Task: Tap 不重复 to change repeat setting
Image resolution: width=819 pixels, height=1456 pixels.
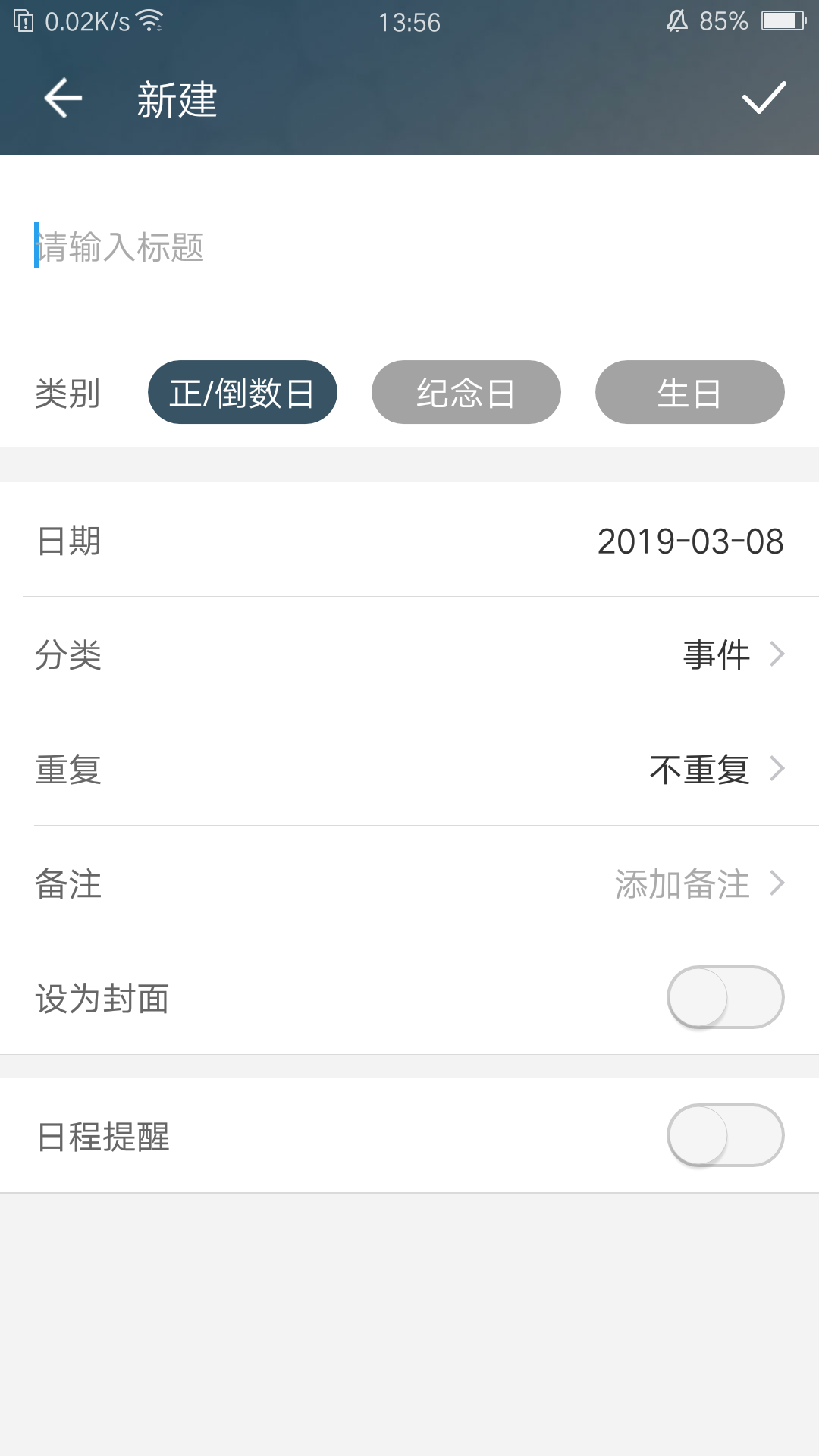Action: point(698,769)
